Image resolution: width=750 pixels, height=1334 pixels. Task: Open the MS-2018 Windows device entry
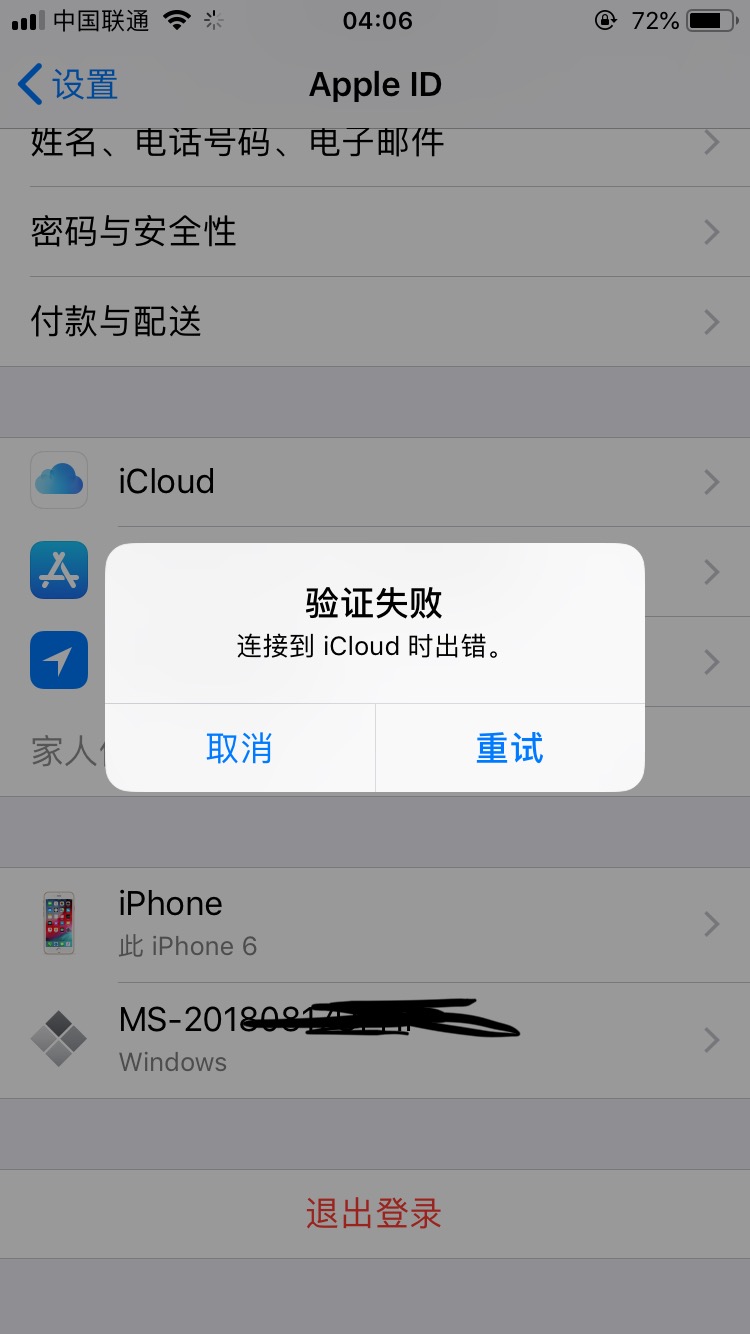374,1040
